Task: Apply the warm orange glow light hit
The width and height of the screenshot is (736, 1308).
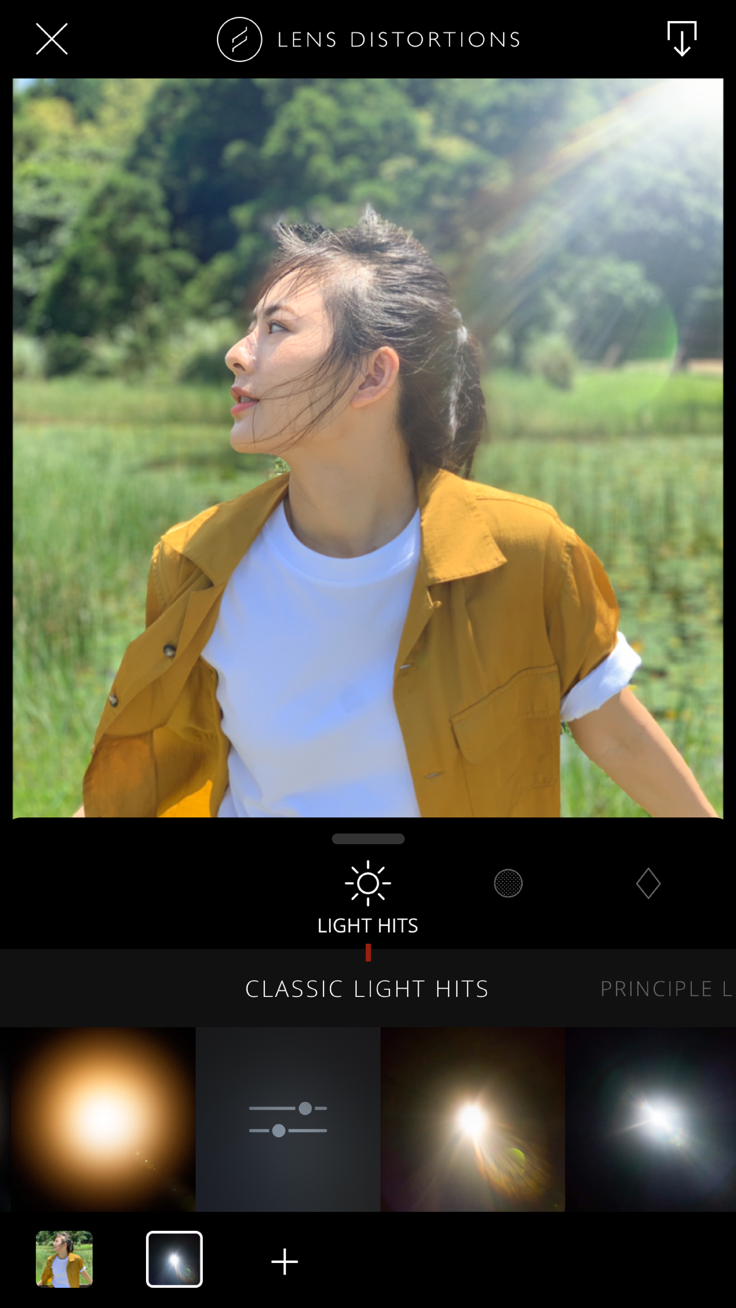Action: click(x=103, y=1119)
